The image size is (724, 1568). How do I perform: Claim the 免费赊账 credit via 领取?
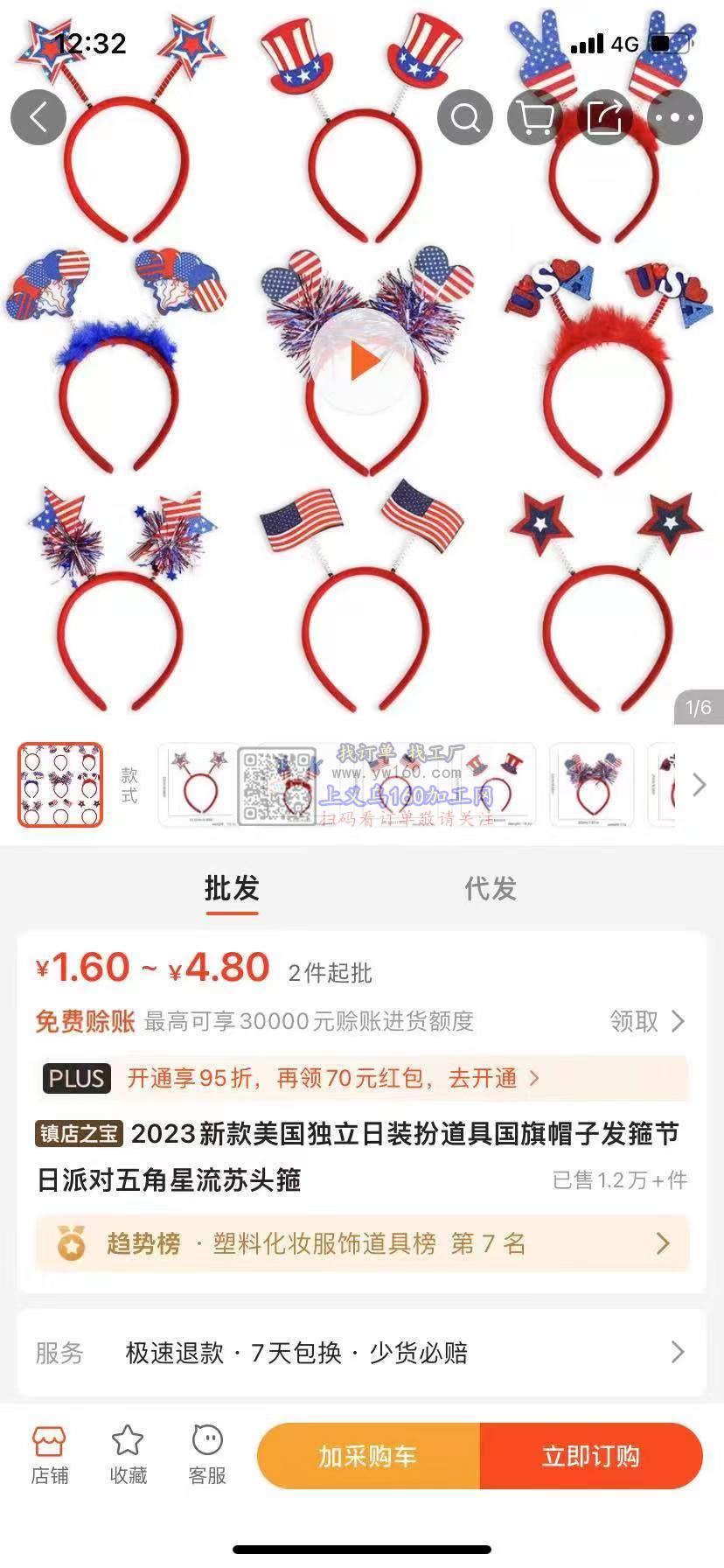click(647, 1021)
